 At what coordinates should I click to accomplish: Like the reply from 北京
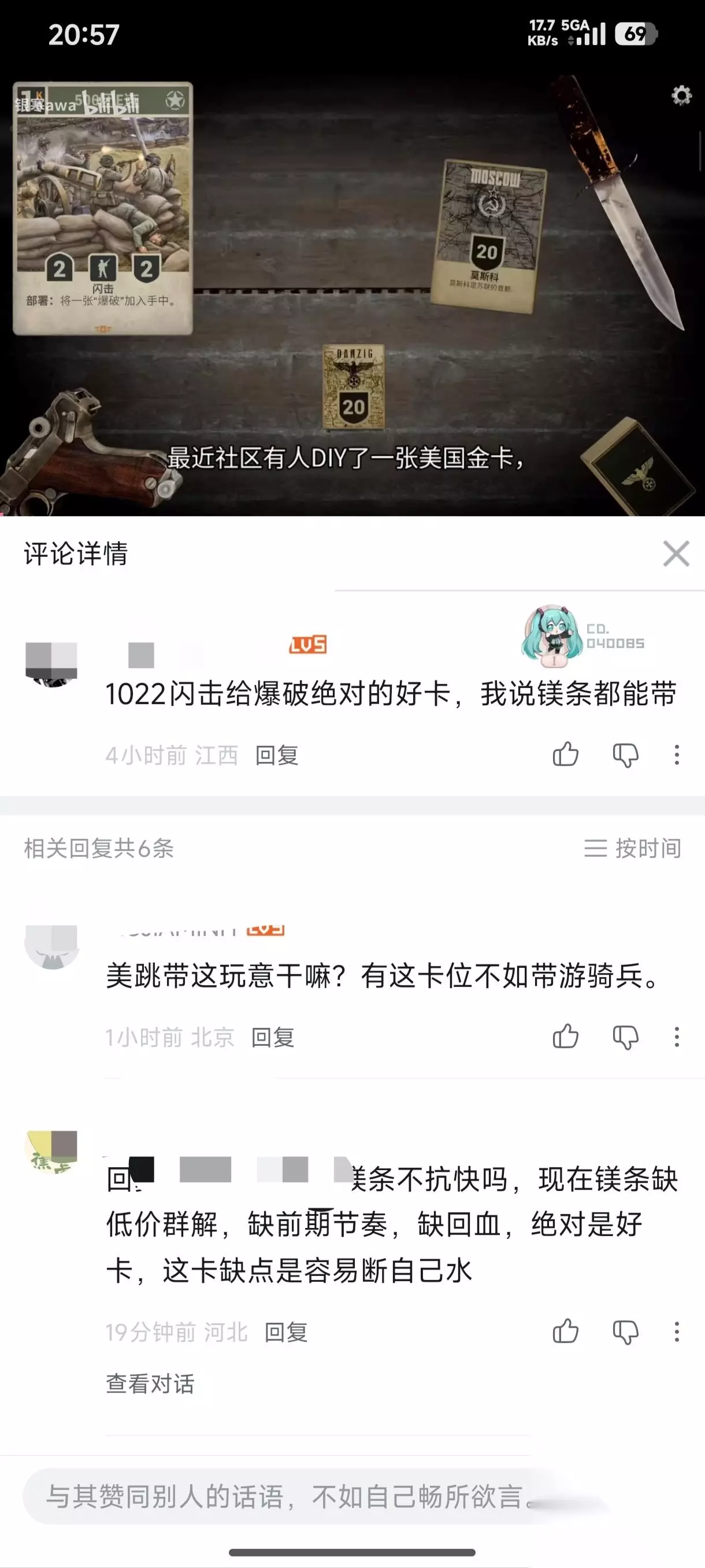[x=565, y=1037]
